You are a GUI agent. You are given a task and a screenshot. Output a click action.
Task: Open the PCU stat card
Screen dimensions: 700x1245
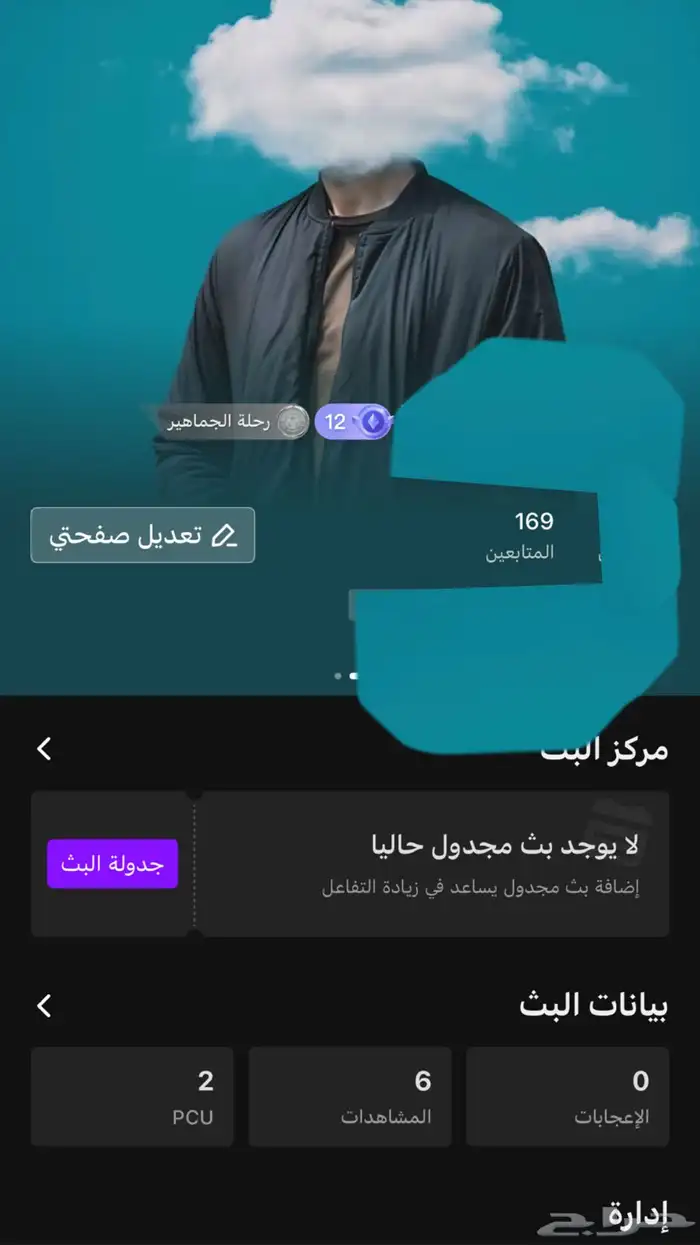tap(132, 1096)
